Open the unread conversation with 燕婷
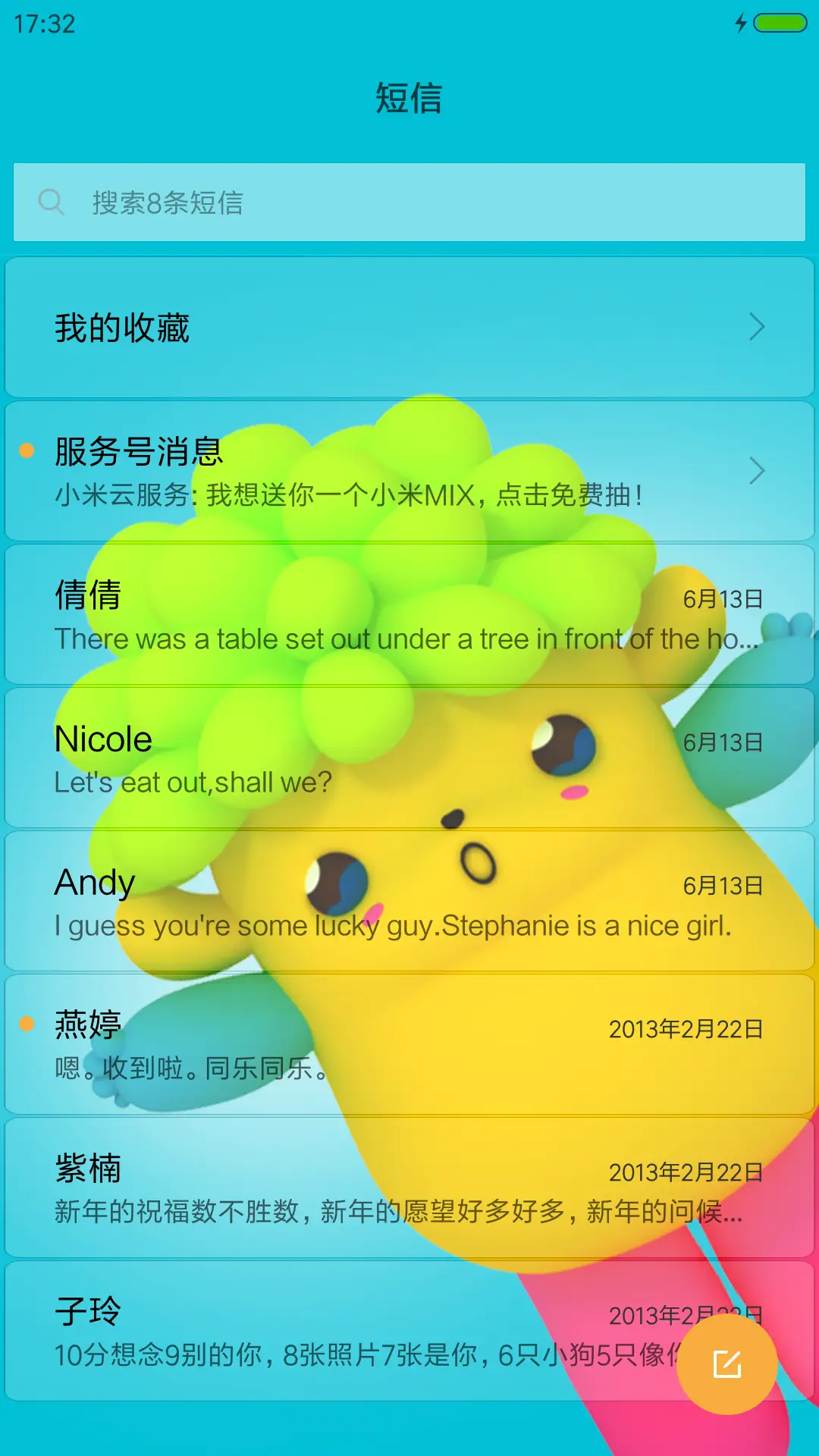Screen dimensions: 819x1456 409,1044
